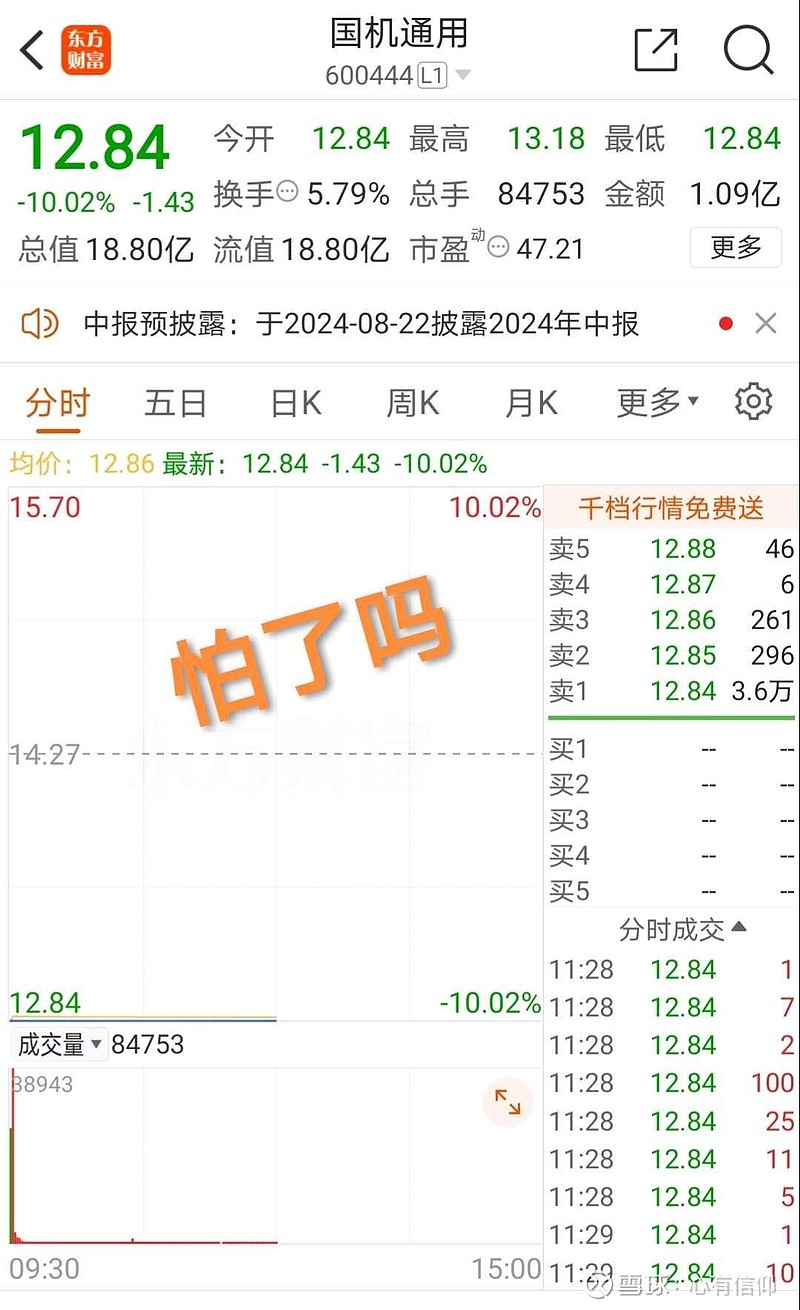
Task: Dismiss the 中报预披露 announcement banner
Action: click(766, 323)
